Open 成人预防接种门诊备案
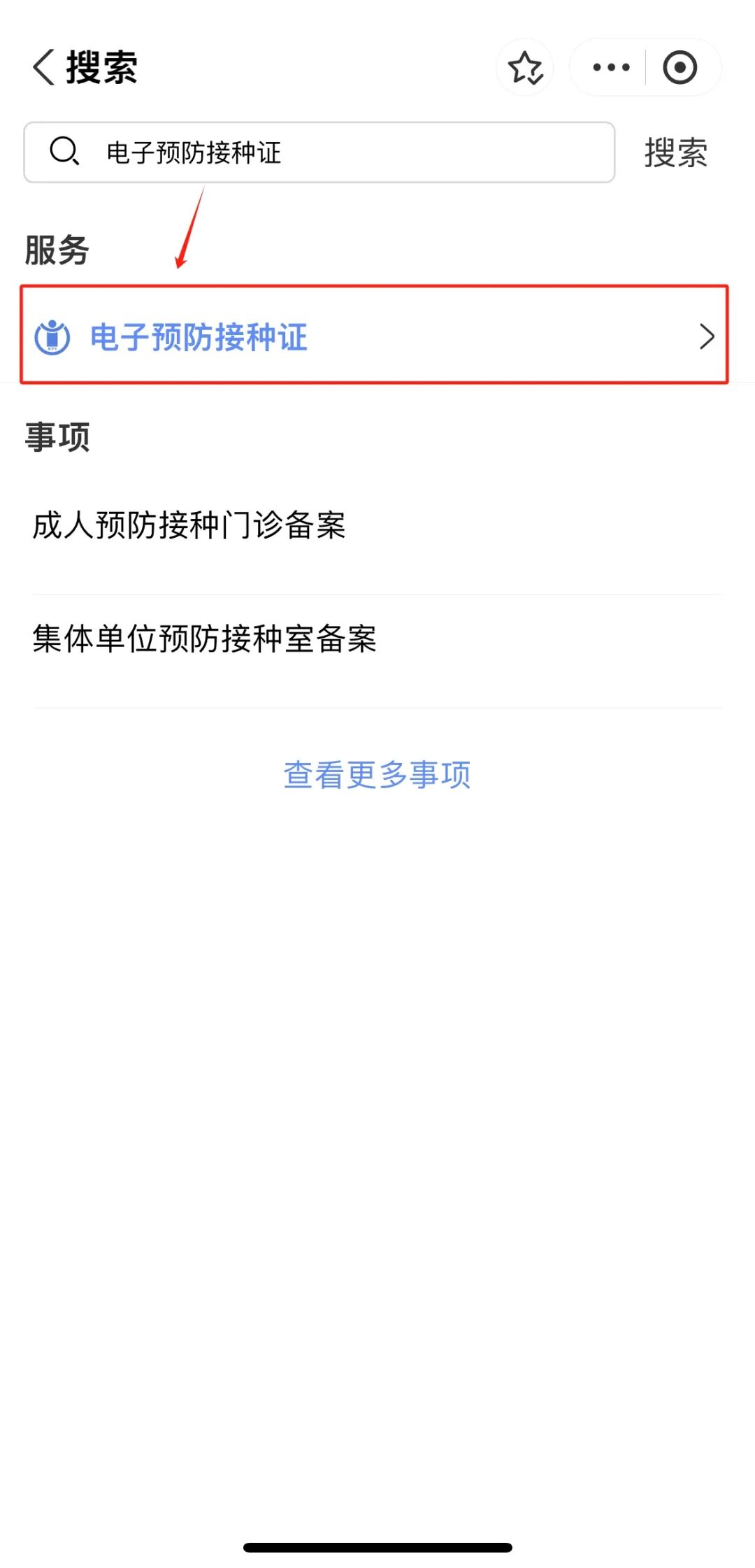 [189, 525]
